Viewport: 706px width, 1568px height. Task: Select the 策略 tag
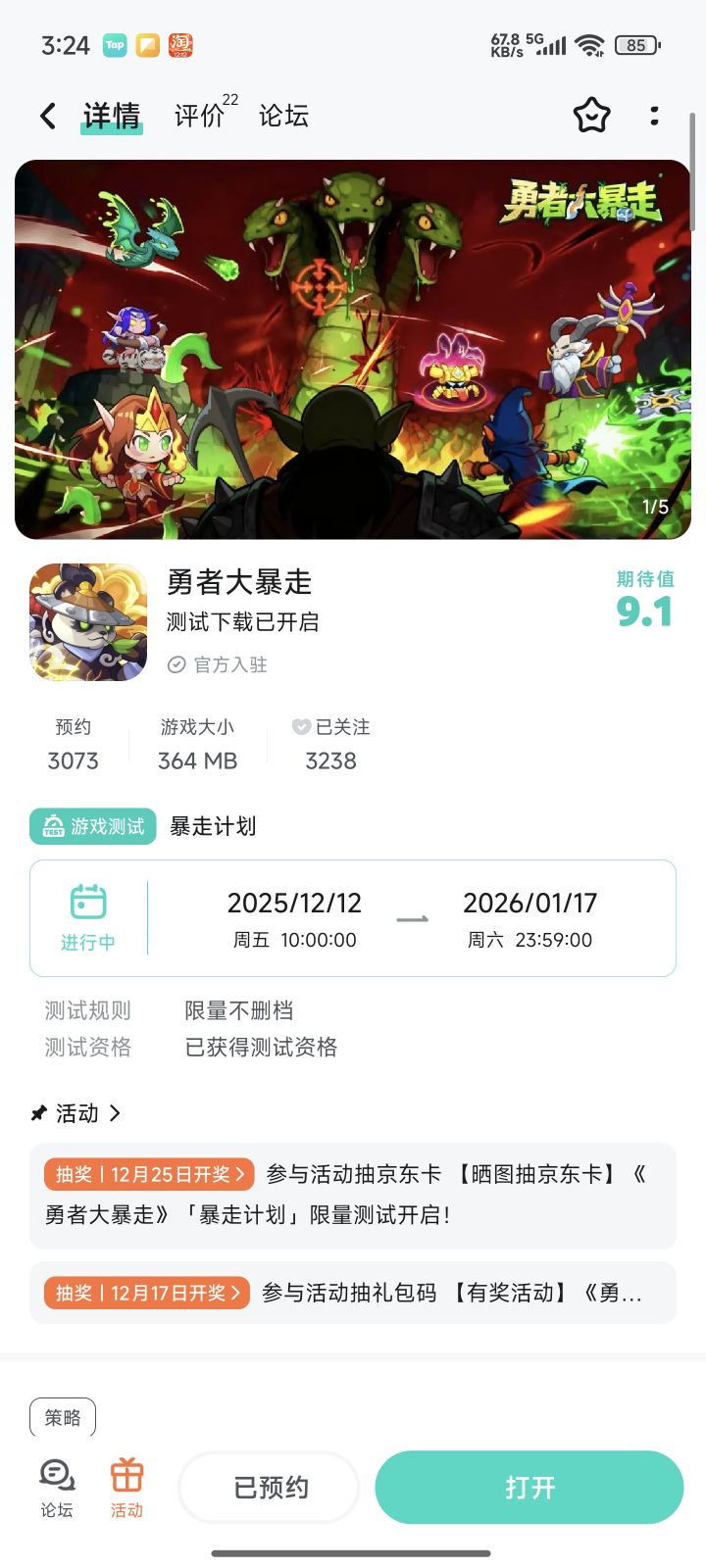[63, 1416]
